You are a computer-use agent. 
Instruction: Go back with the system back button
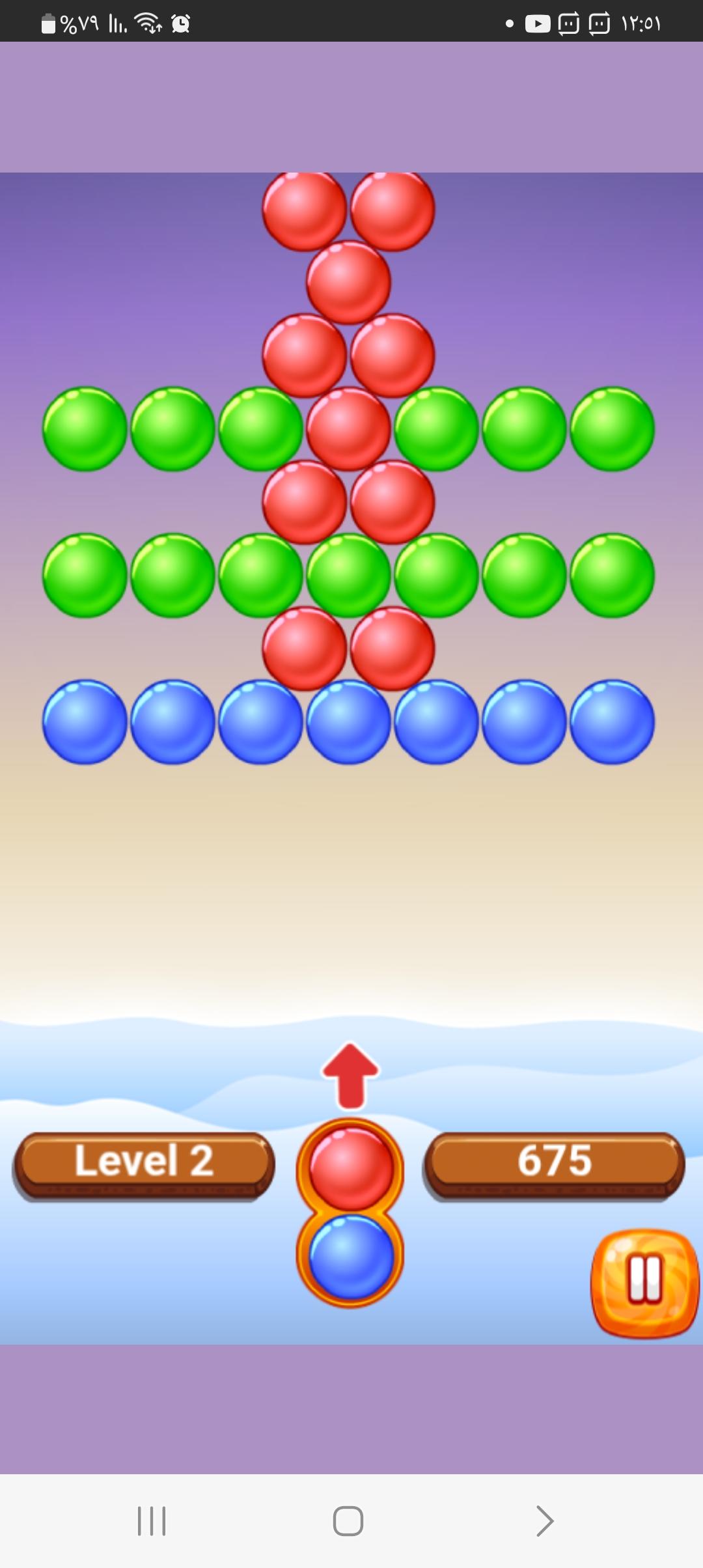tap(544, 1521)
